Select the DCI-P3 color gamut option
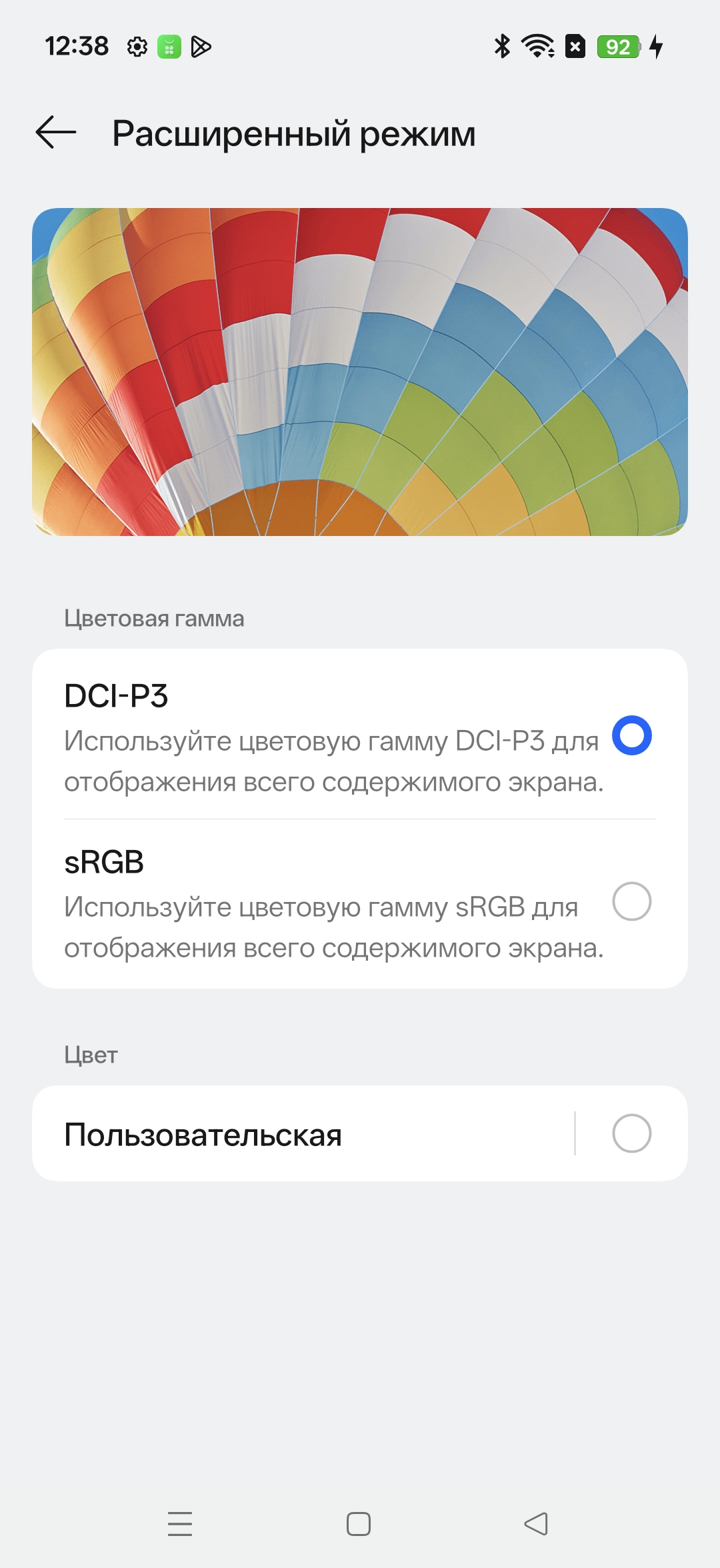This screenshot has width=720, height=1568. click(631, 735)
